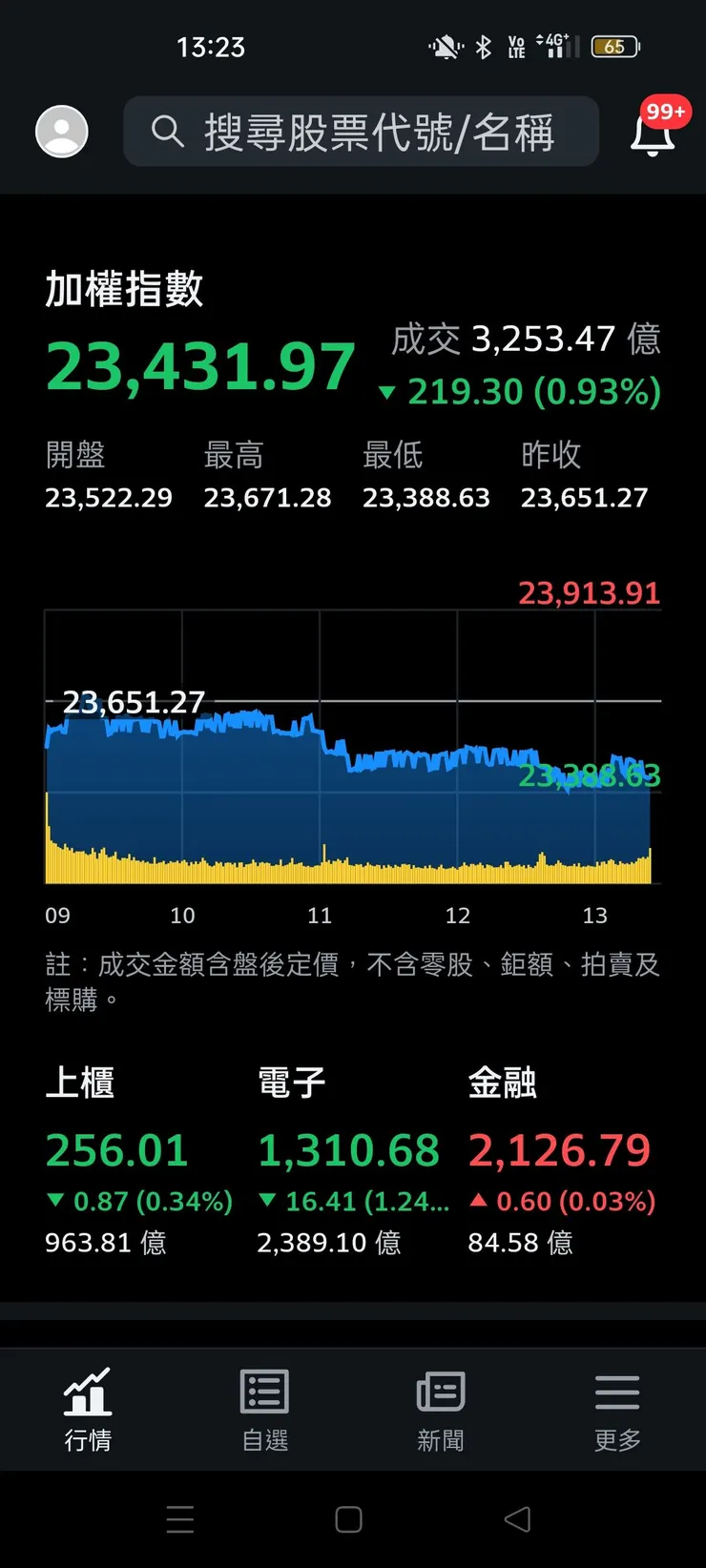The image size is (706, 1568).
Task: Tap the 電子 electronics index value
Action: click(348, 1150)
